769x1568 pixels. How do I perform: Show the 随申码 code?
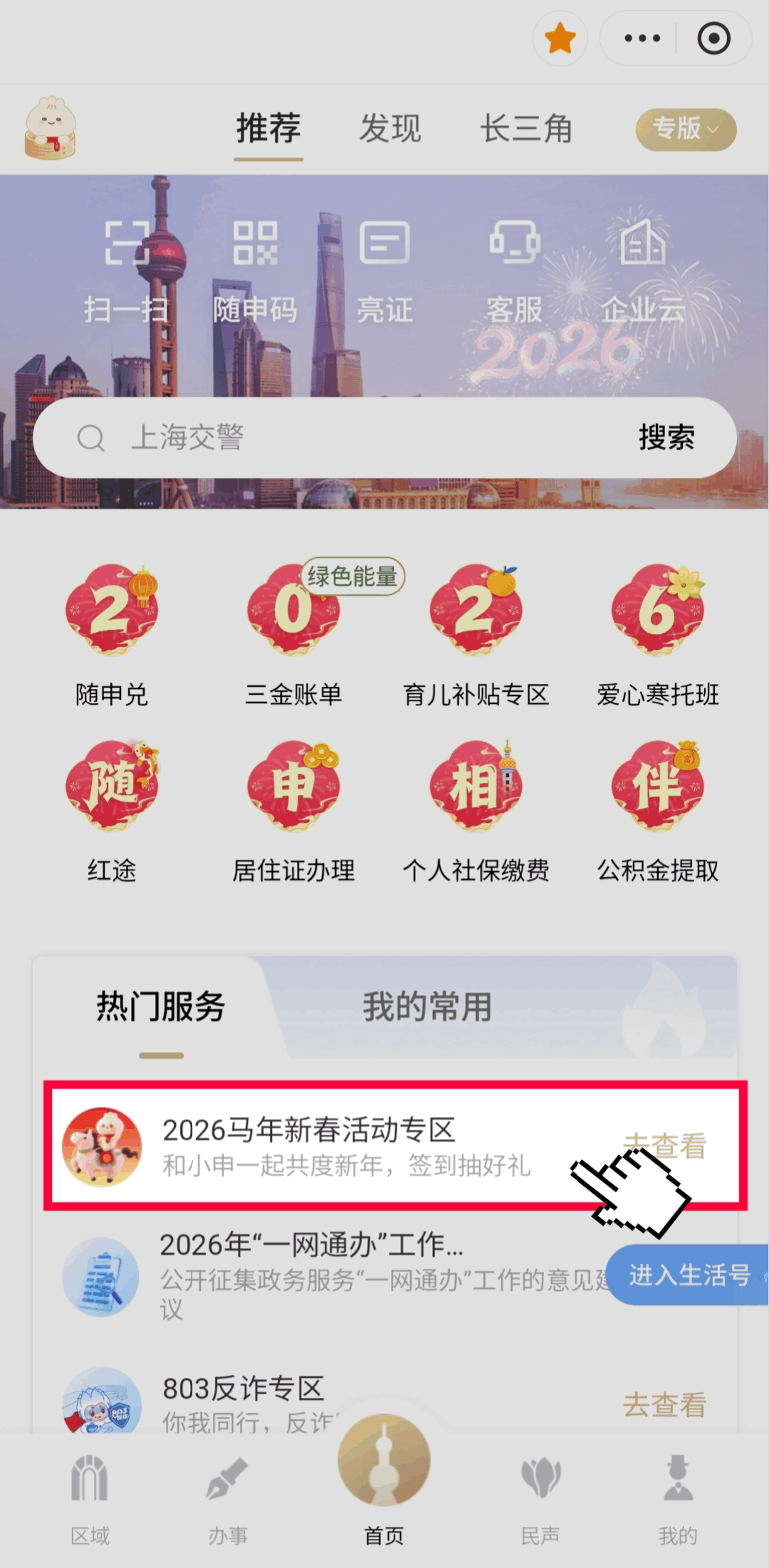[255, 270]
